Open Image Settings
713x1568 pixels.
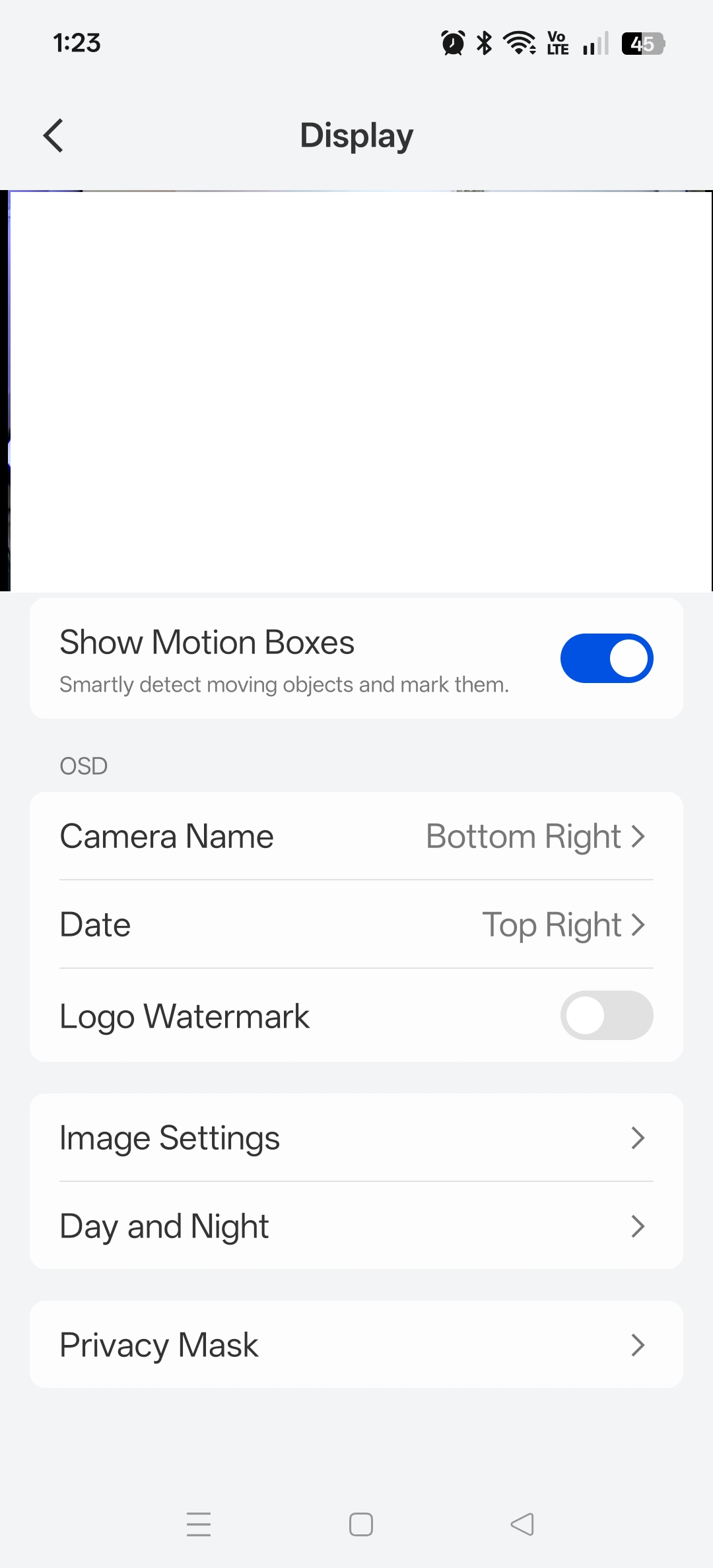point(356,1138)
